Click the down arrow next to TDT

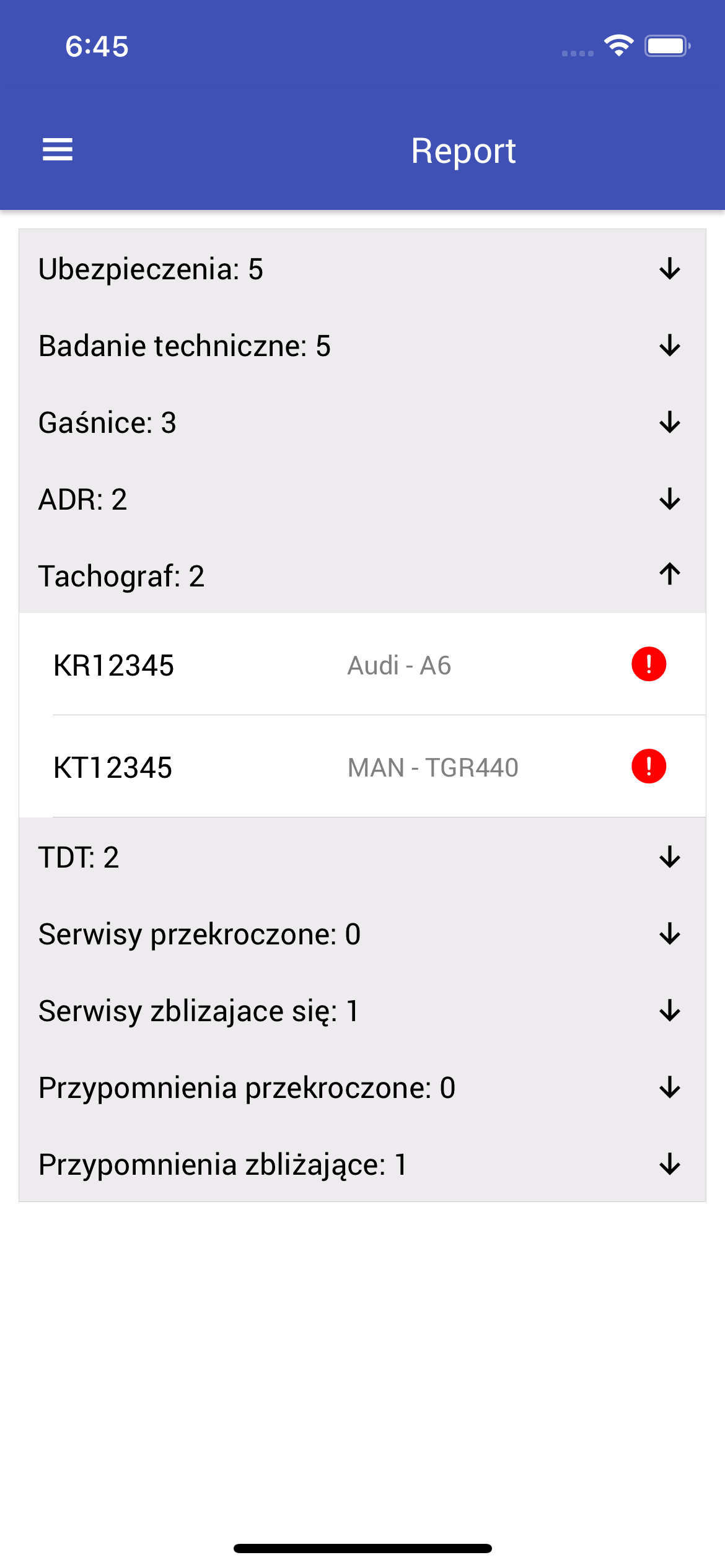tap(669, 858)
